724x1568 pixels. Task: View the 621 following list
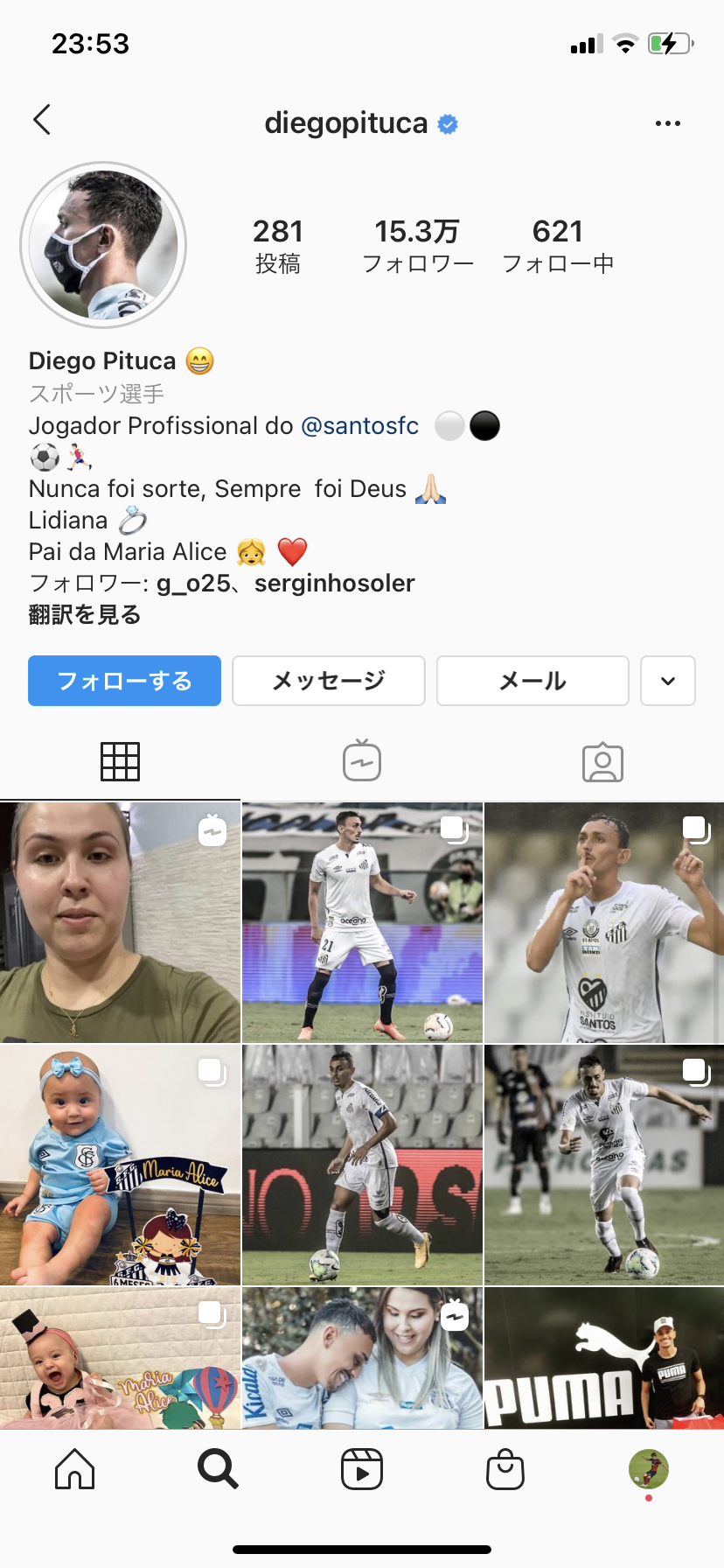coord(558,245)
